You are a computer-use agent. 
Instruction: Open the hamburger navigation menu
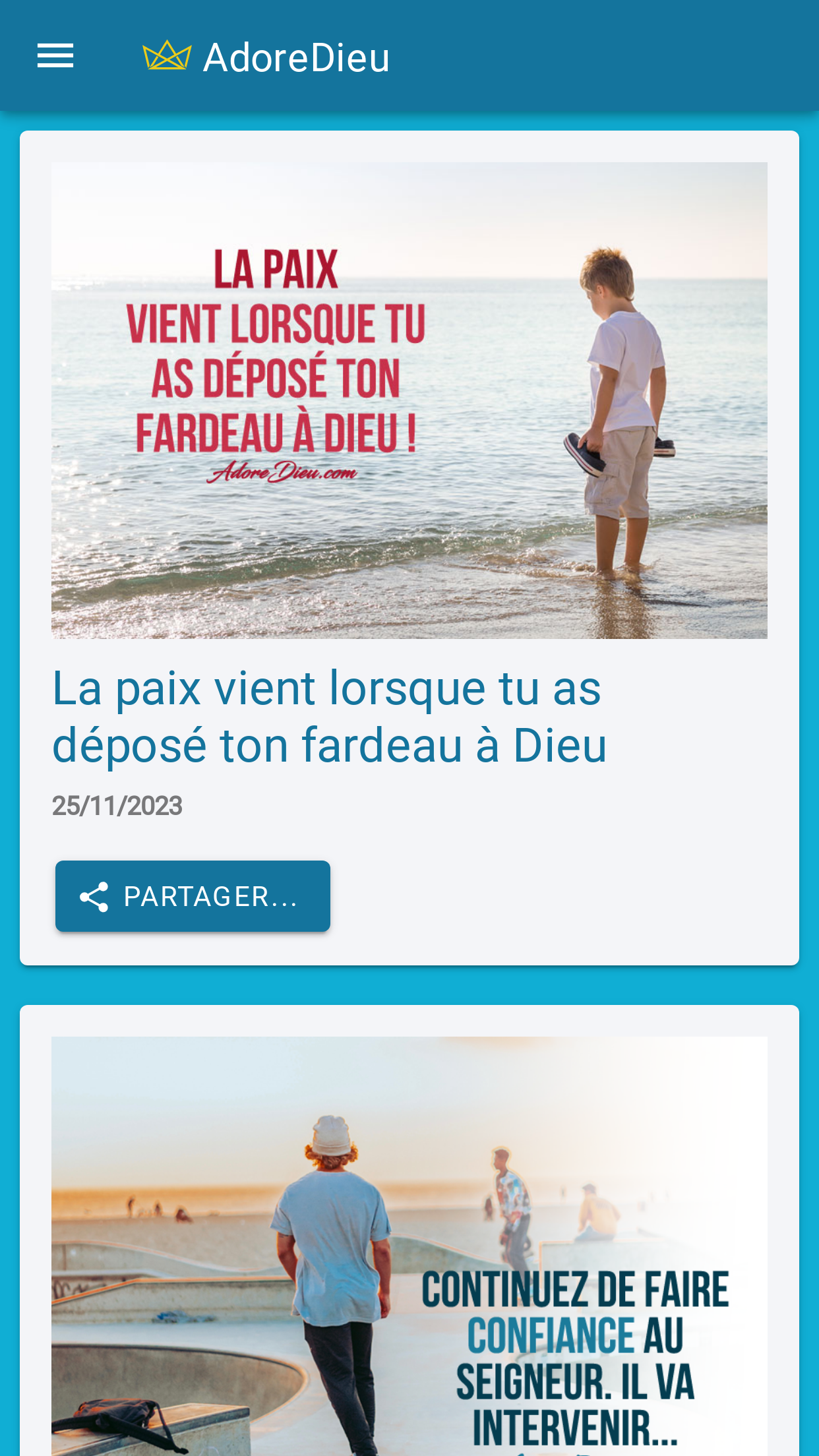(x=55, y=56)
